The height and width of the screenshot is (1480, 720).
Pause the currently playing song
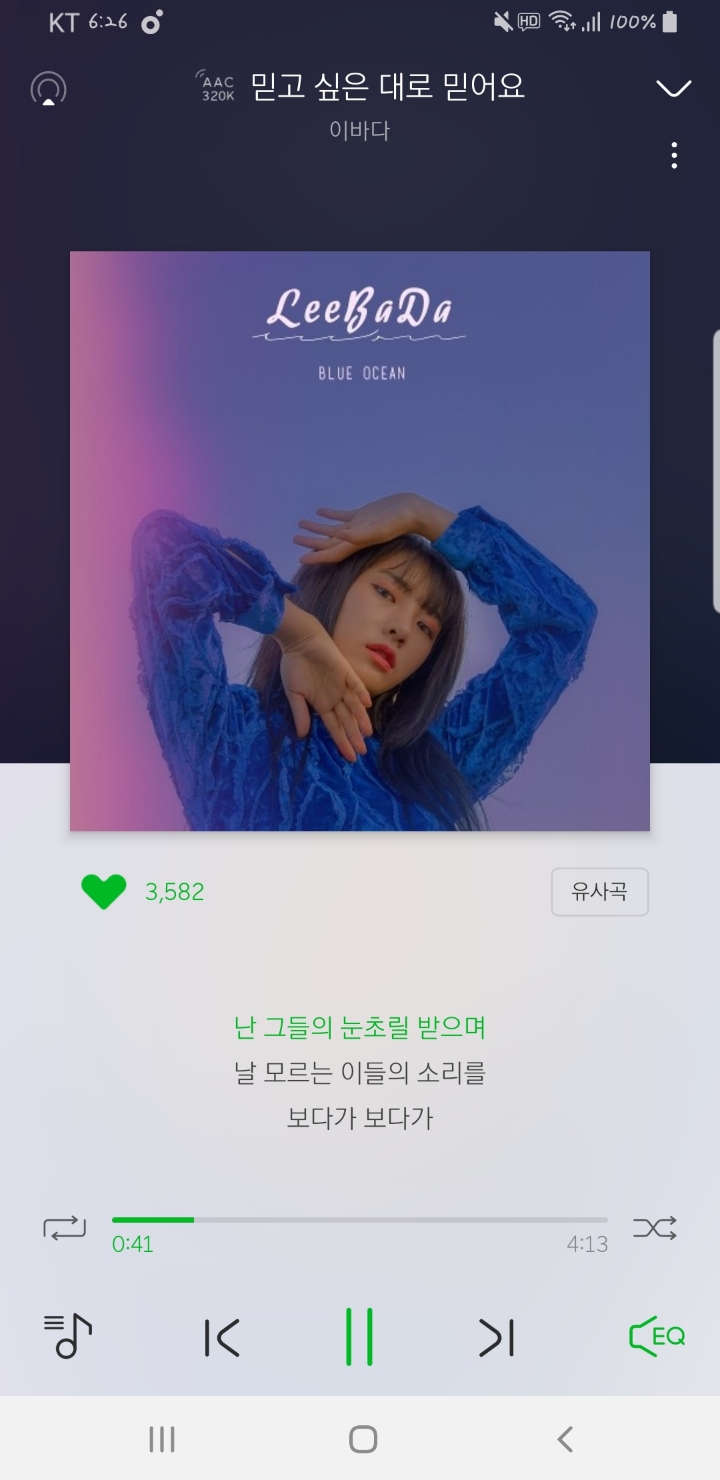(360, 1334)
